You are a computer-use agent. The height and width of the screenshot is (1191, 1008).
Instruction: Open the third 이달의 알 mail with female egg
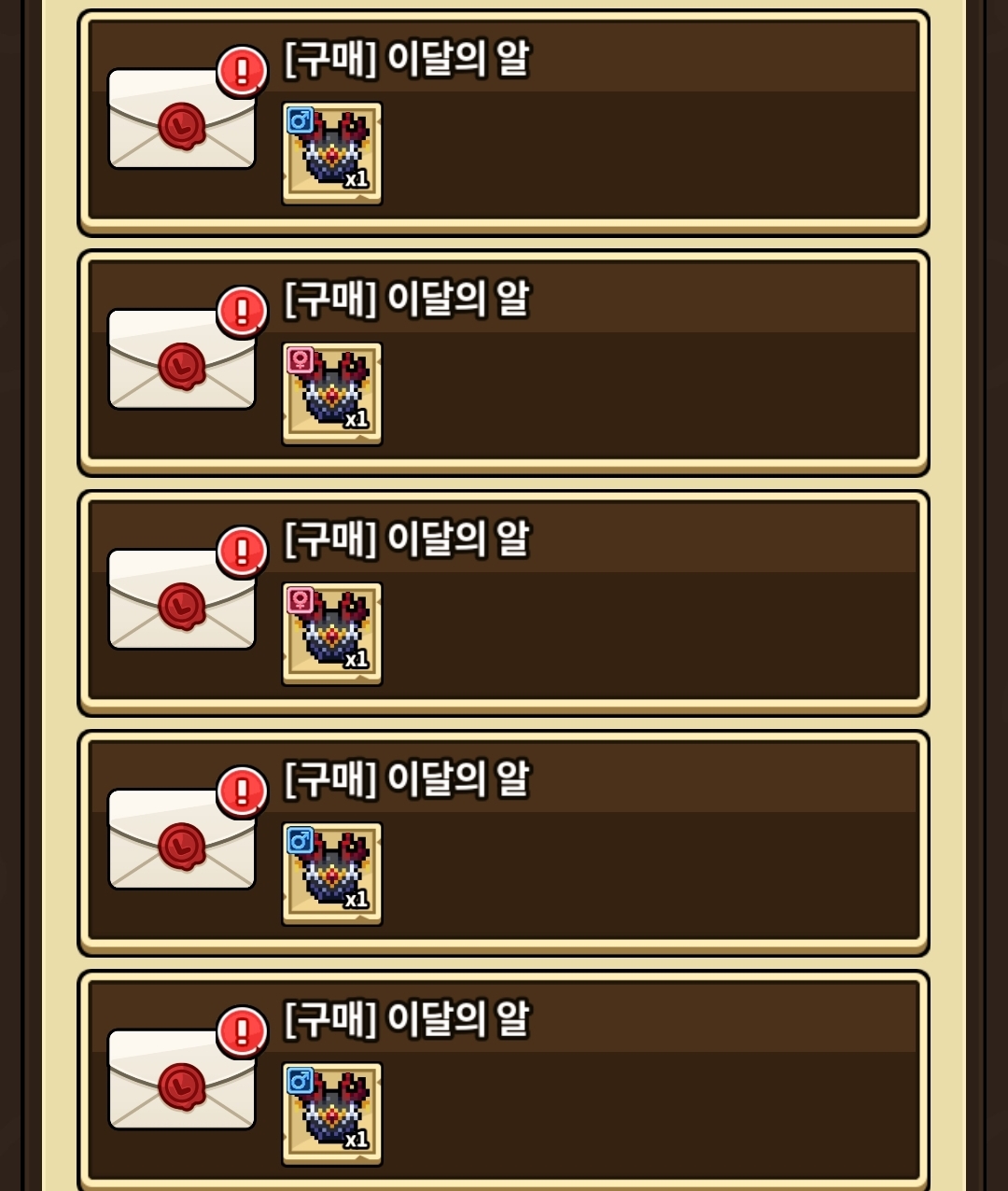(503, 602)
